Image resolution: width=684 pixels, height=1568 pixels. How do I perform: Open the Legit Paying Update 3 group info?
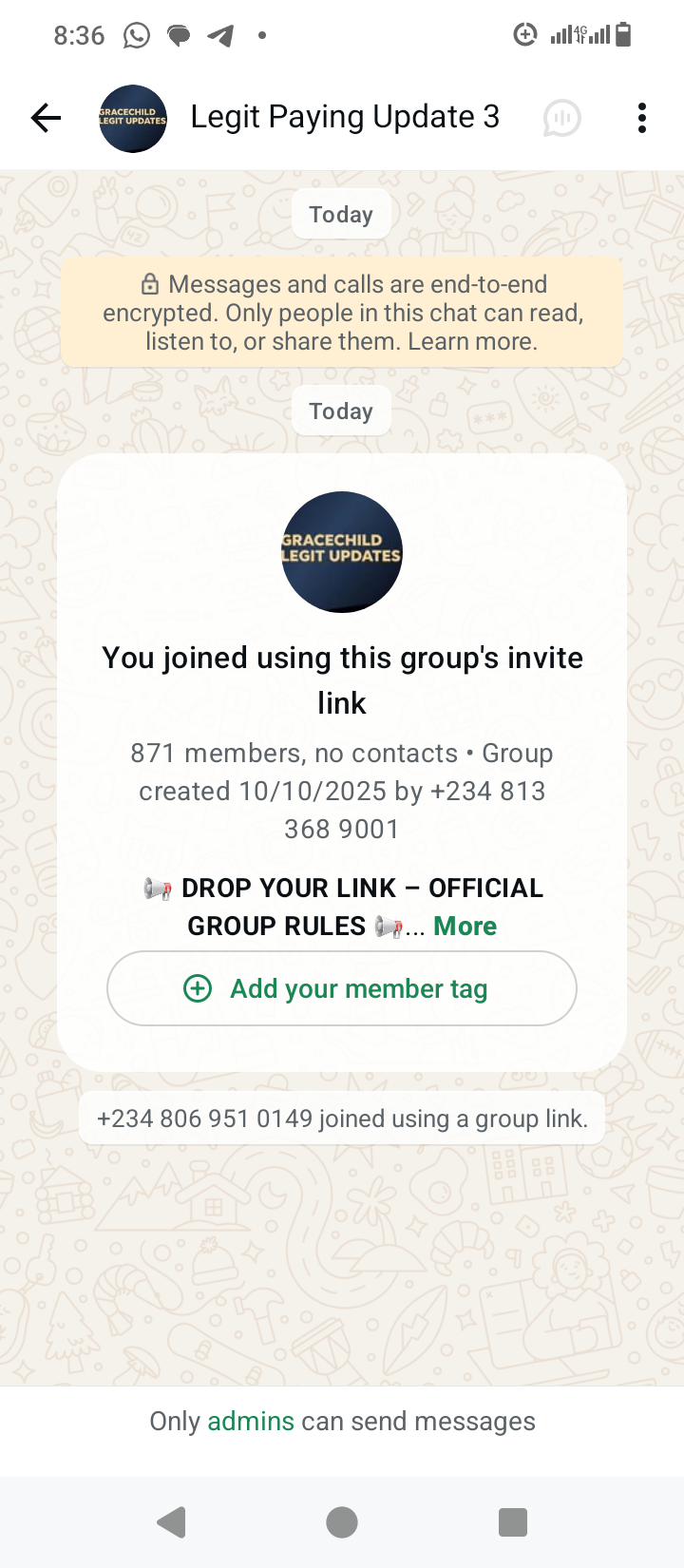tap(344, 117)
